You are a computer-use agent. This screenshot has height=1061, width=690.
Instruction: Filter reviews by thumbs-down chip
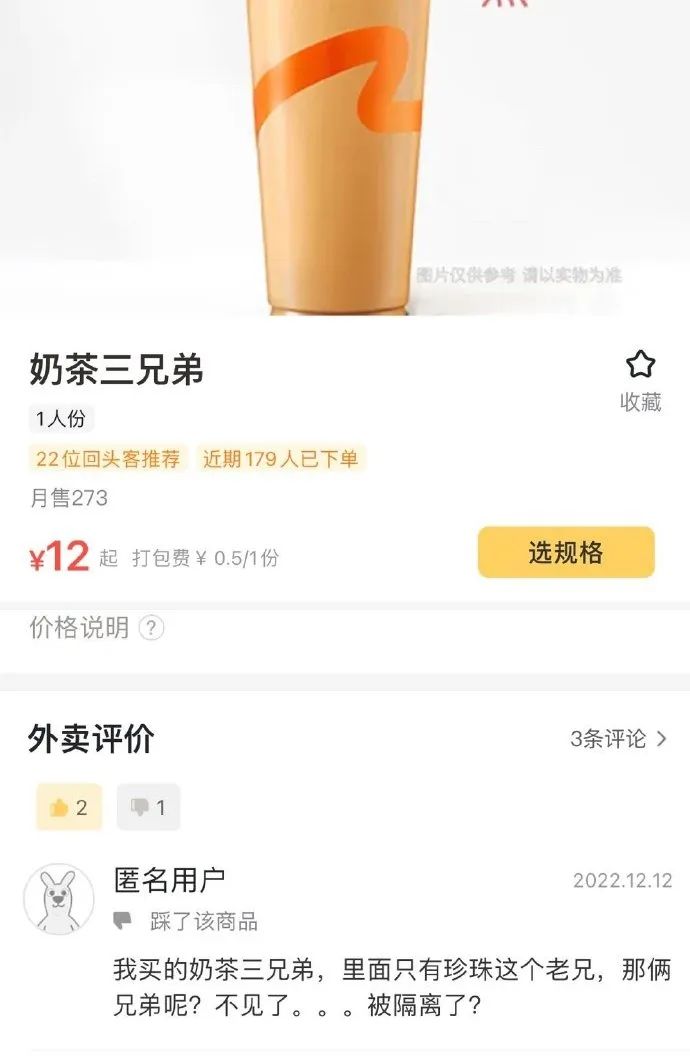[148, 807]
